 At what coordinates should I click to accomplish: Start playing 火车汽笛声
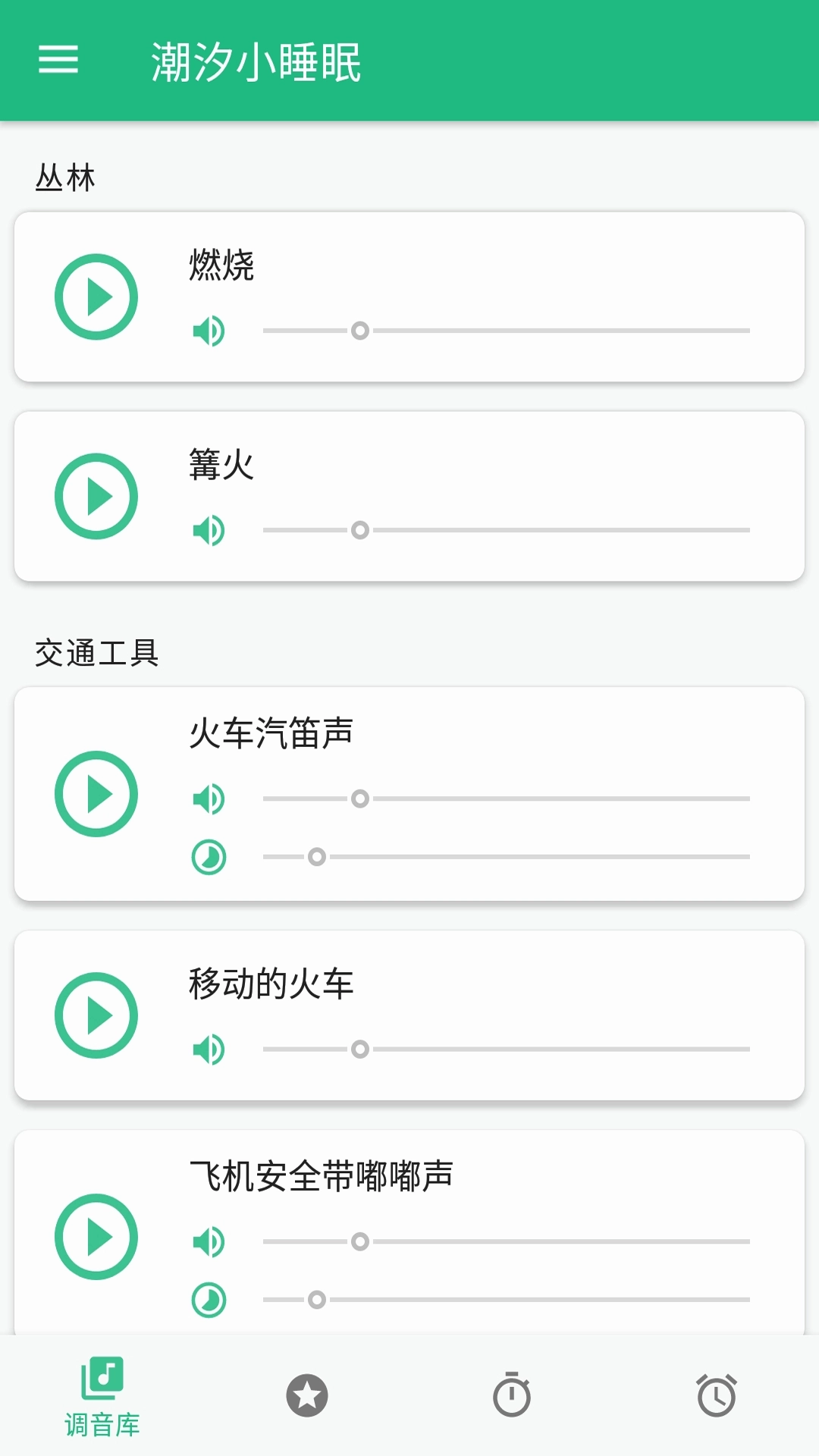96,794
